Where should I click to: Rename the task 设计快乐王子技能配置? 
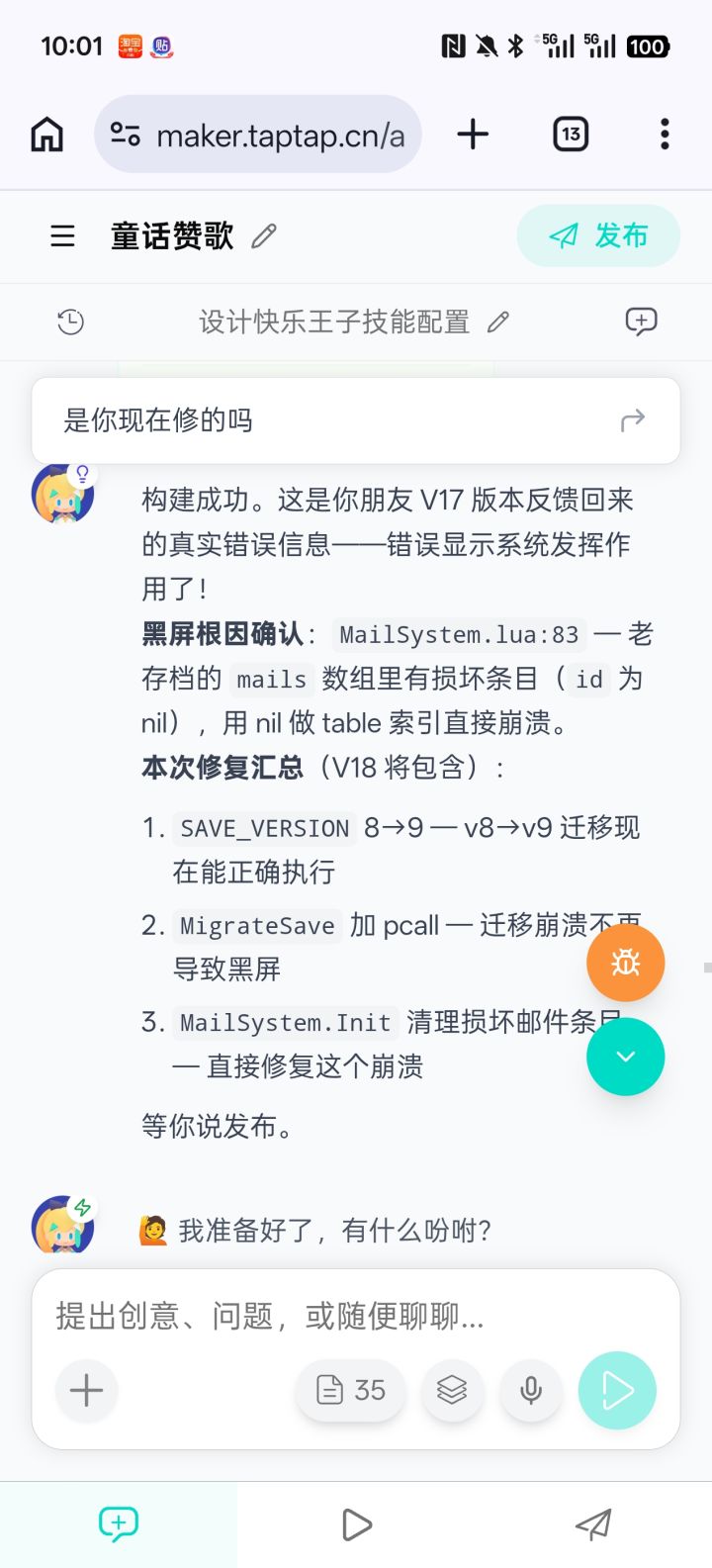click(499, 322)
